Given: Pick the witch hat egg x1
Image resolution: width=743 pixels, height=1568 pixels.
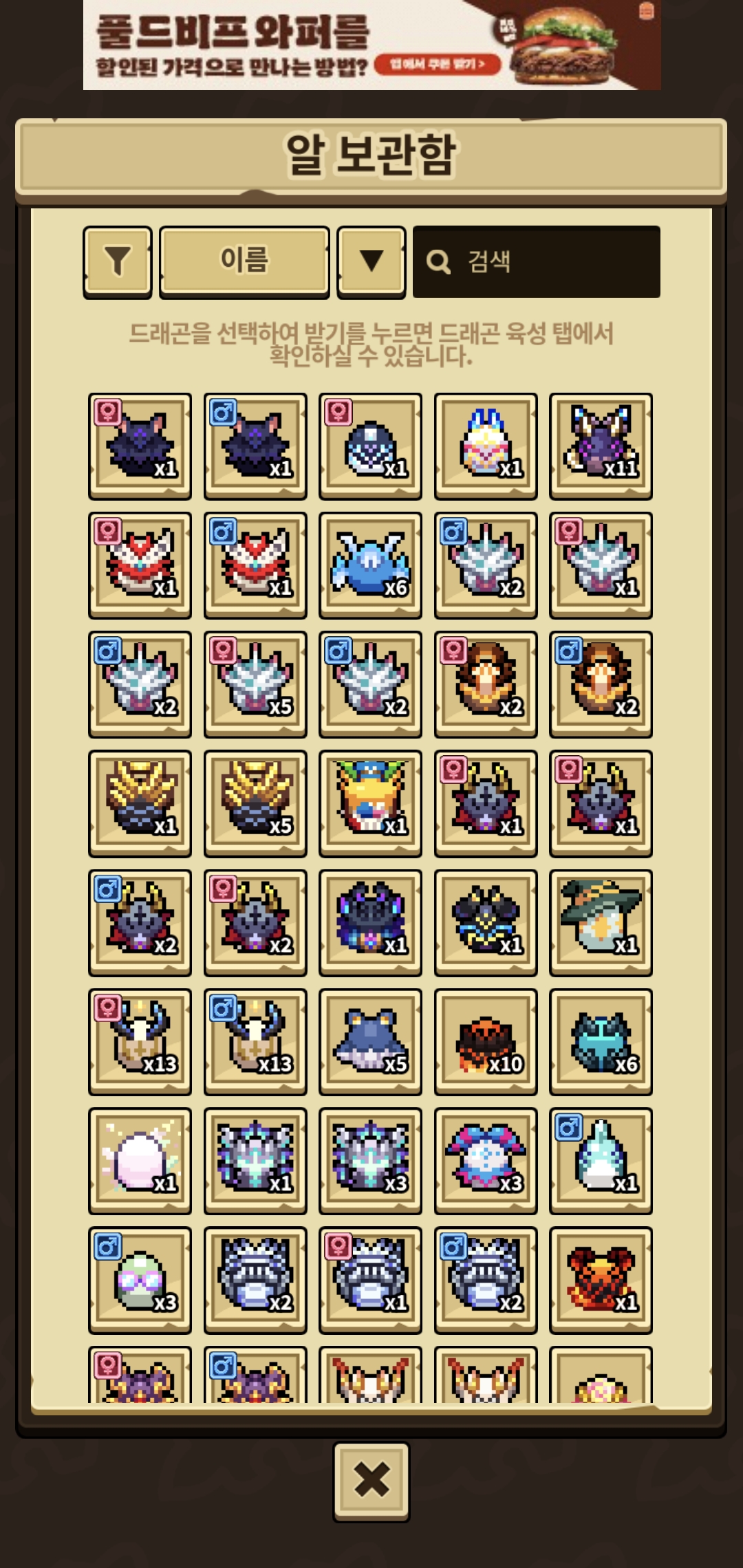Looking at the screenshot, I should point(601,923).
